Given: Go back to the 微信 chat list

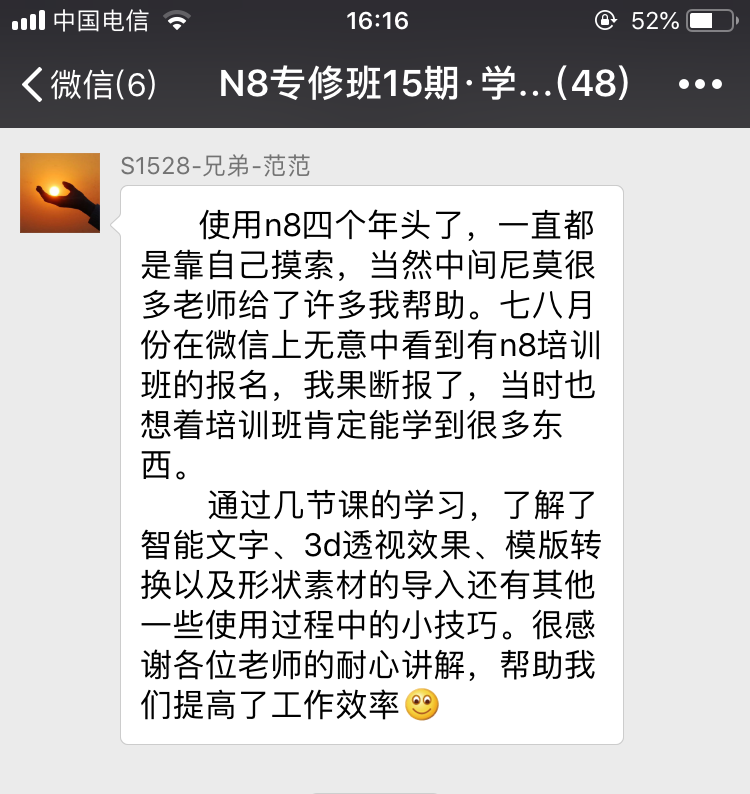Looking at the screenshot, I should coord(88,85).
